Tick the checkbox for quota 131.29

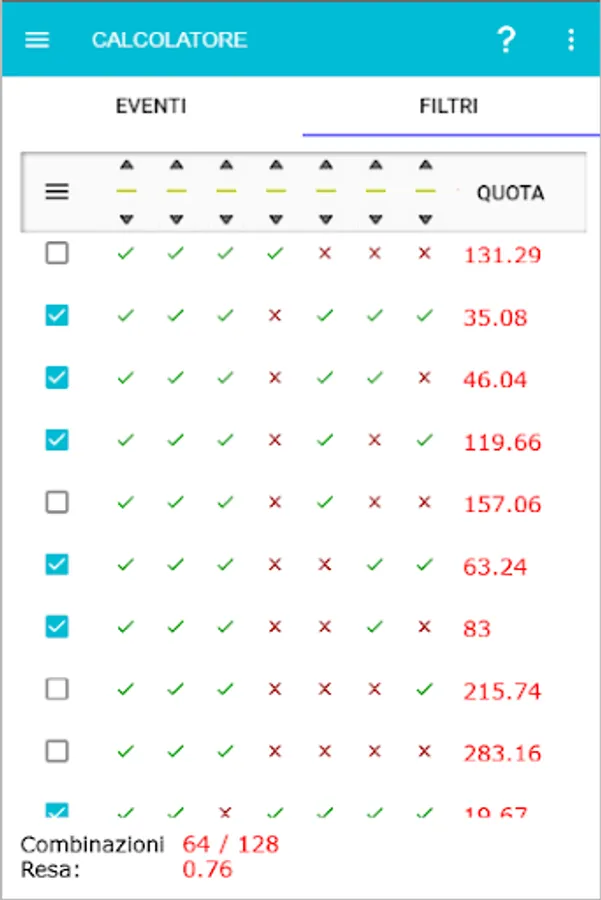tap(57, 253)
